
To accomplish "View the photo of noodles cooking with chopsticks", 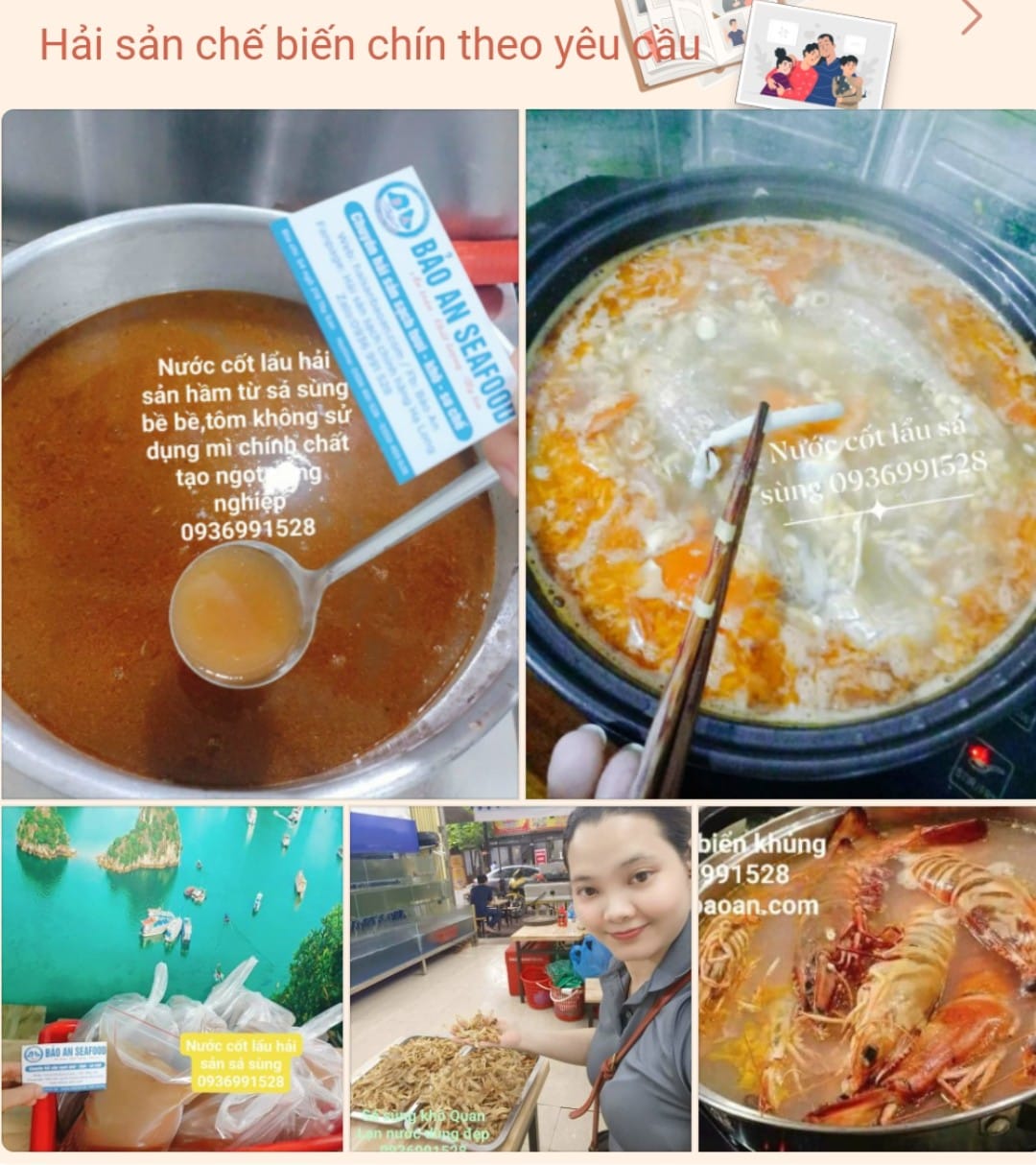I will pyautogui.click(x=780, y=453).
